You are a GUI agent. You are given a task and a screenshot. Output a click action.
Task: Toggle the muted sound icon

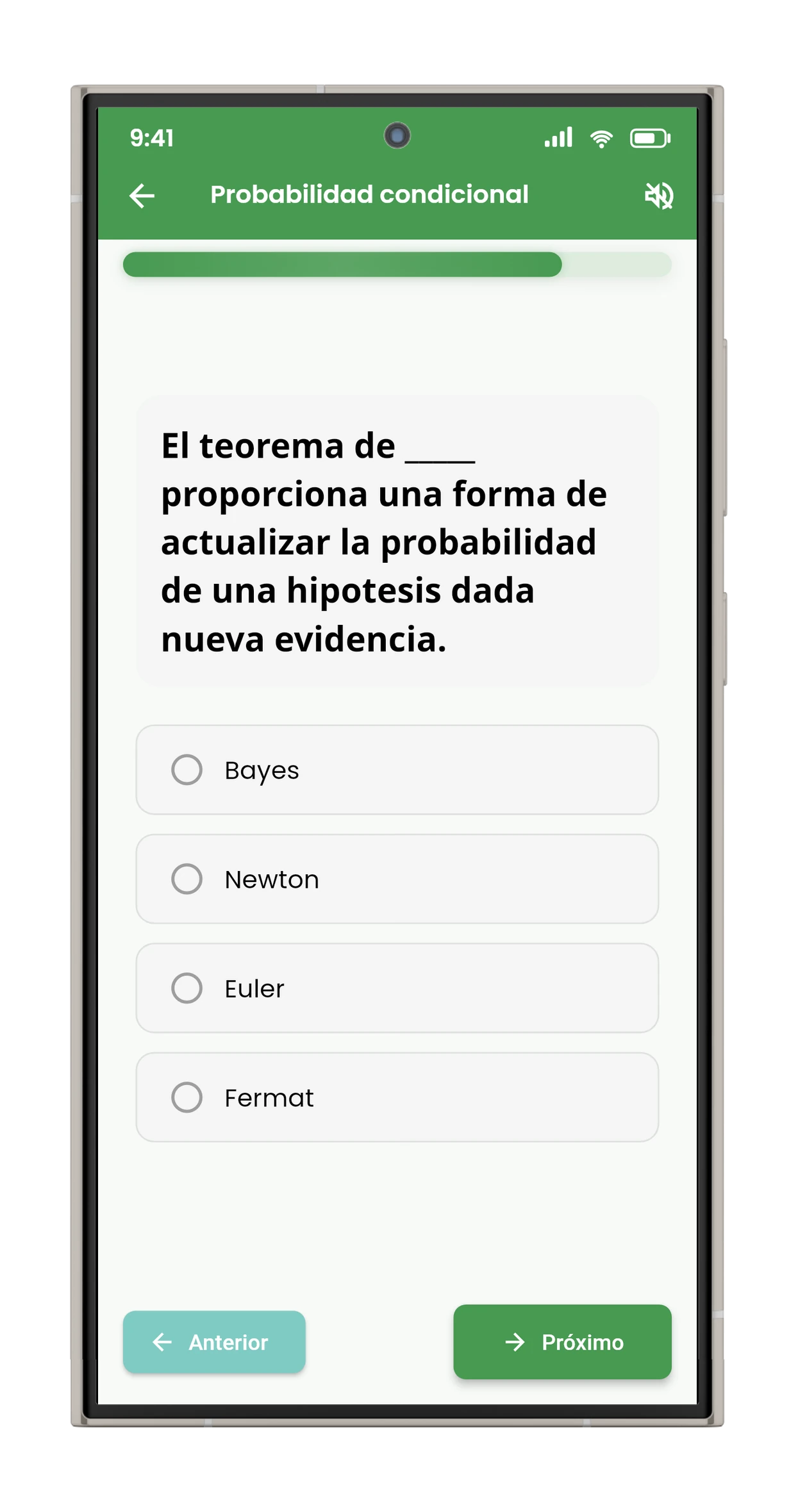(x=658, y=195)
